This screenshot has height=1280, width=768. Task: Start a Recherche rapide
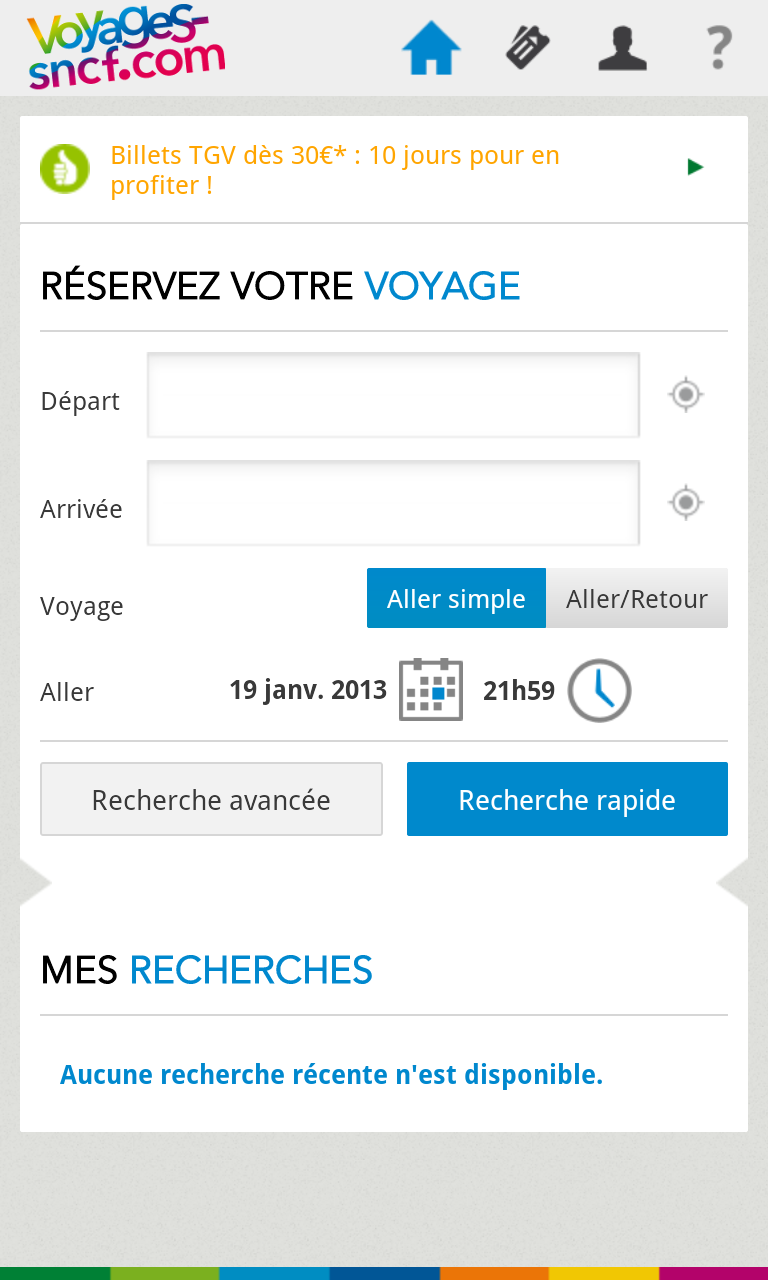coord(567,799)
